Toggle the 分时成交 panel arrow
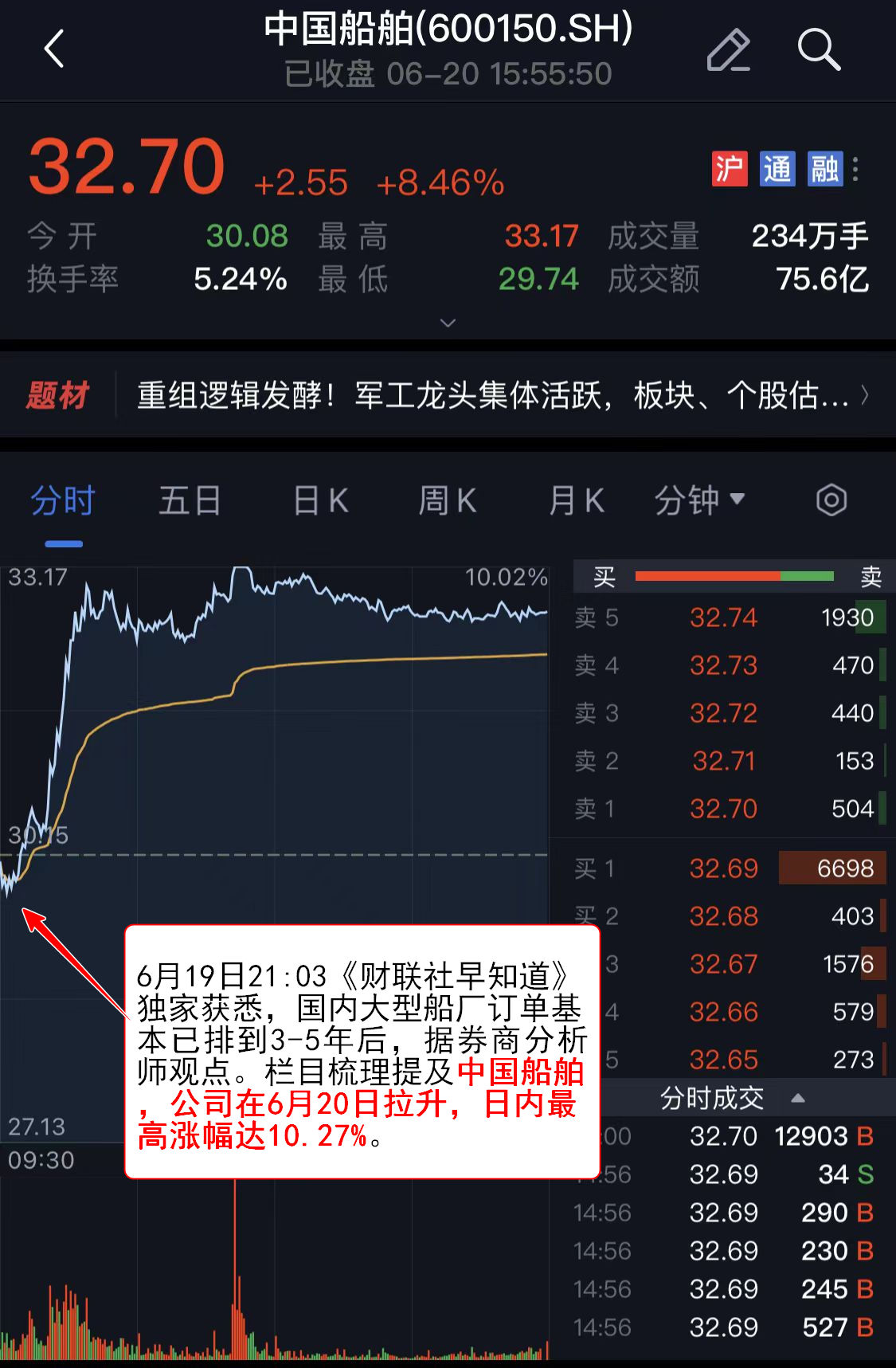Screen dimensions: 896x1368 point(798,1099)
